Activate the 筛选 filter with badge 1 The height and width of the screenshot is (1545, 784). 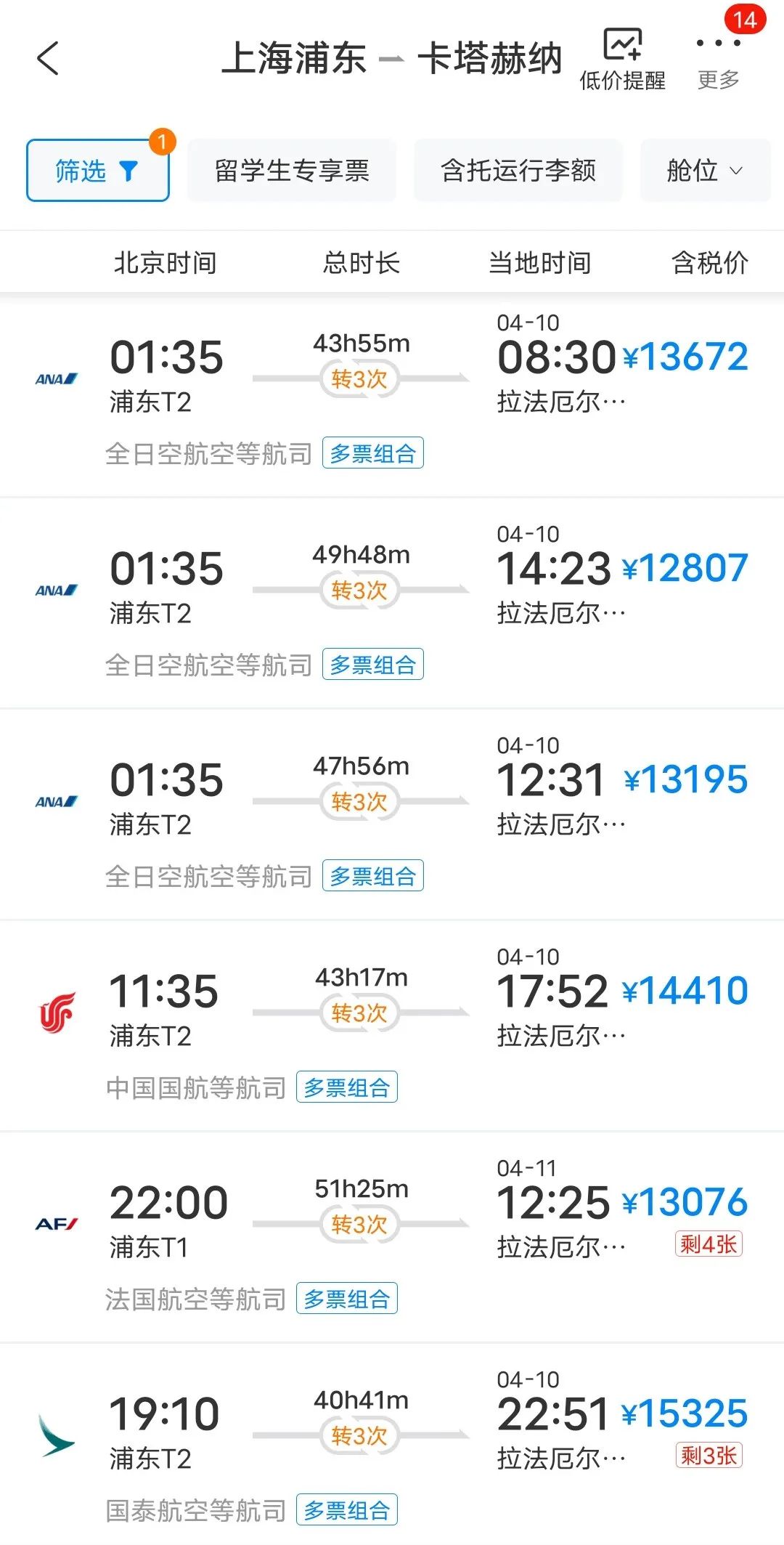tap(97, 172)
